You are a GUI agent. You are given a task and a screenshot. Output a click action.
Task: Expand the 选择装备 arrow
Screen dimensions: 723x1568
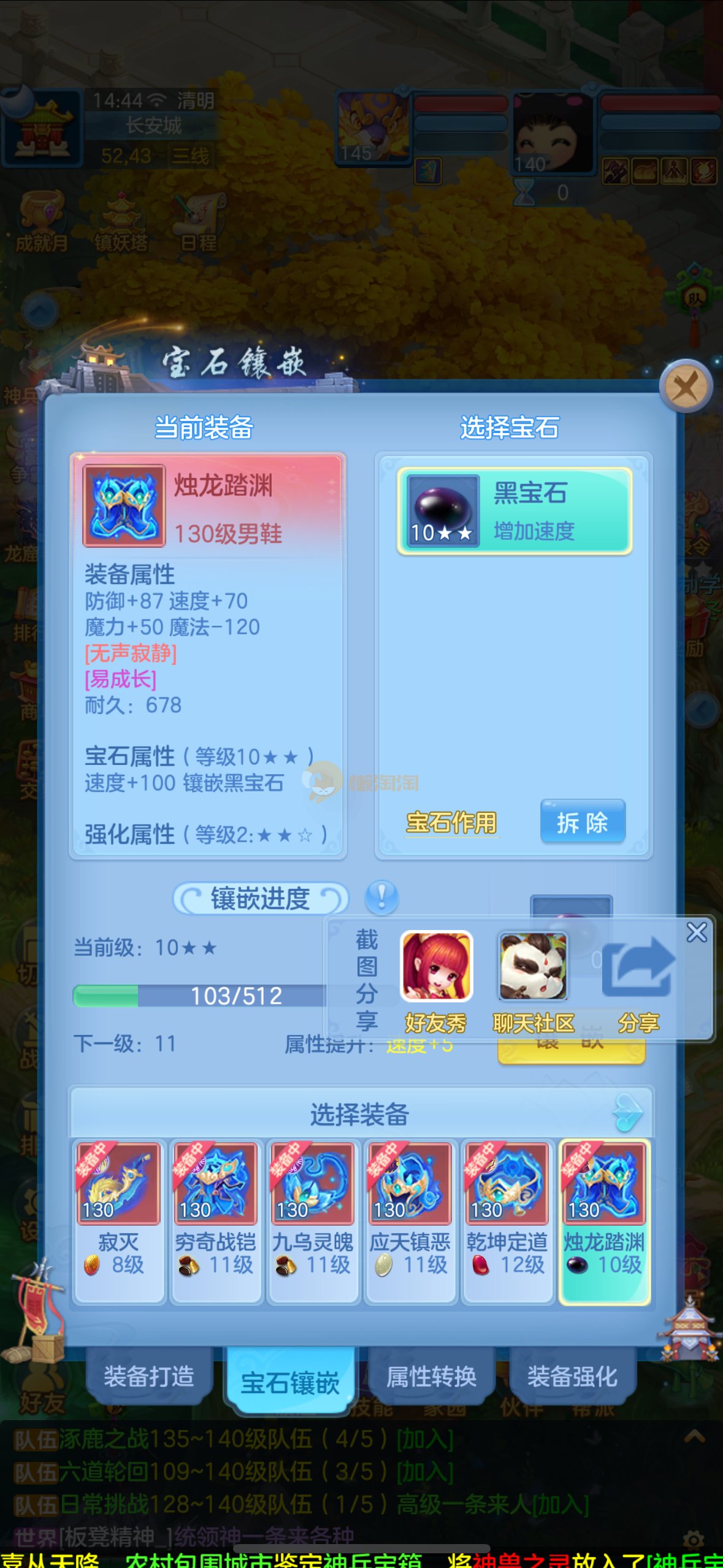click(628, 1113)
